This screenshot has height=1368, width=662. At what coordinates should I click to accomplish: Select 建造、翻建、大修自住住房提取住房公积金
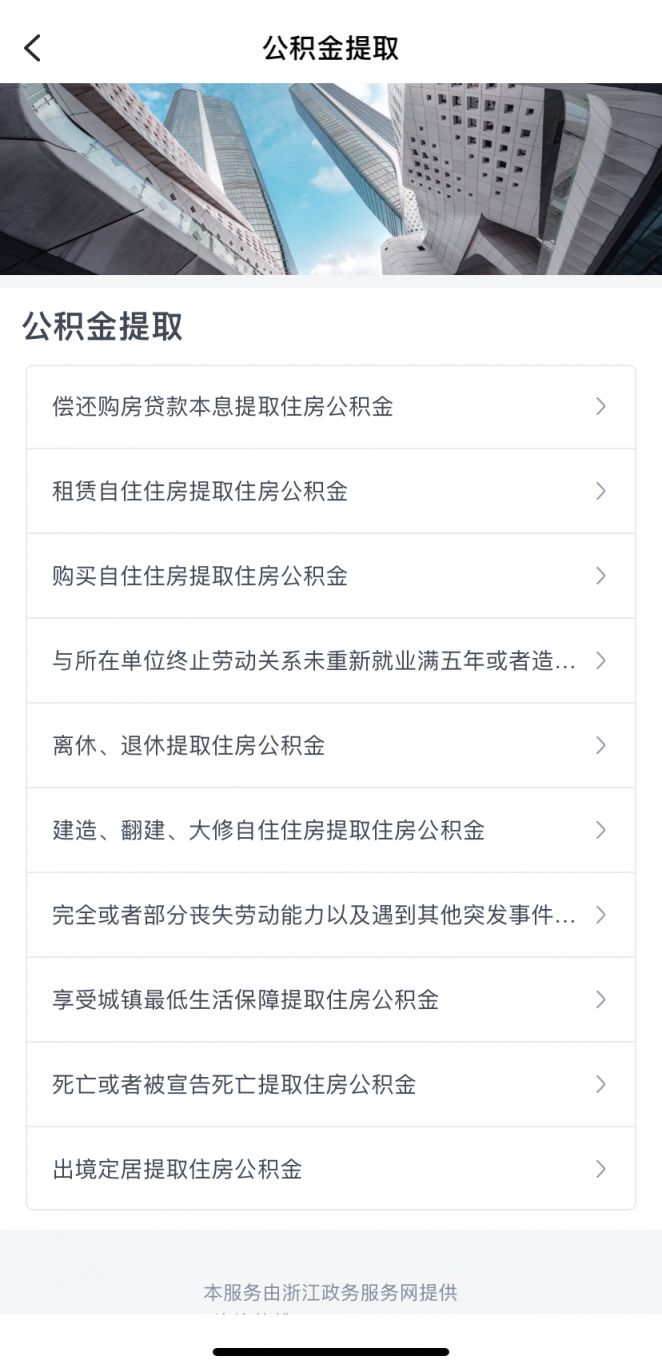tap(330, 830)
